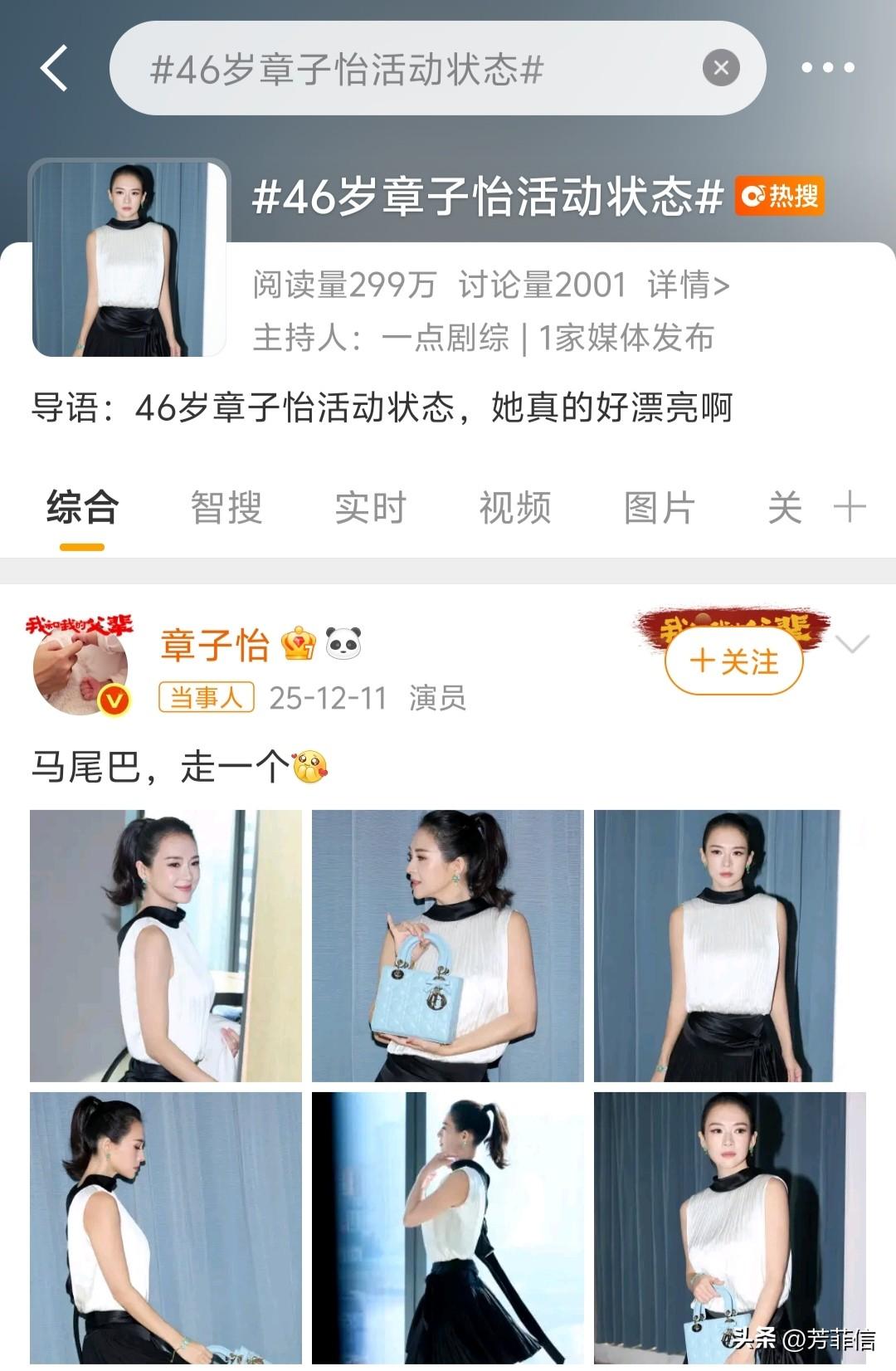The image size is (896, 1371).
Task: Switch to the 智搜 tab
Action: pyautogui.click(x=226, y=508)
